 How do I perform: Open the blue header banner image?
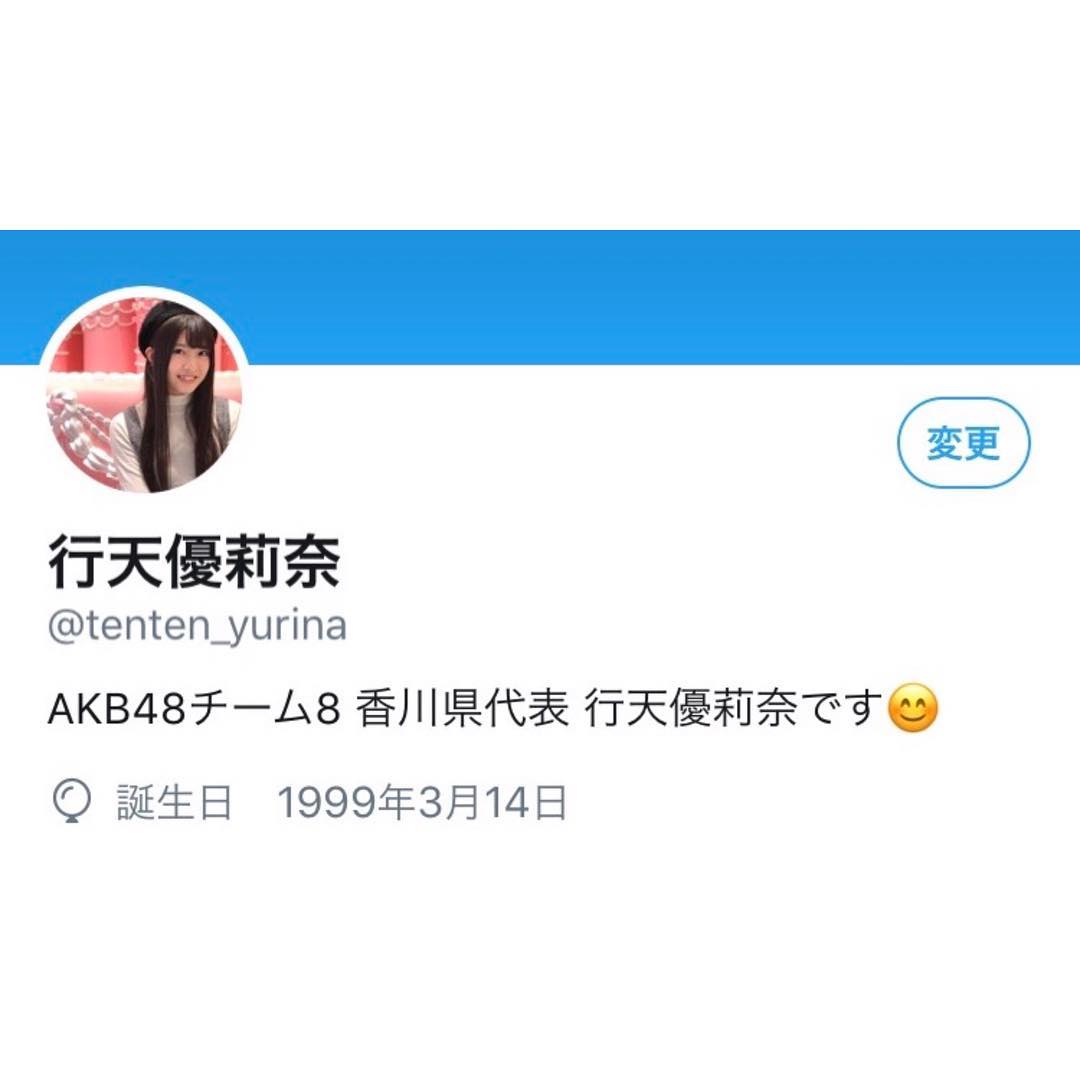[660, 296]
